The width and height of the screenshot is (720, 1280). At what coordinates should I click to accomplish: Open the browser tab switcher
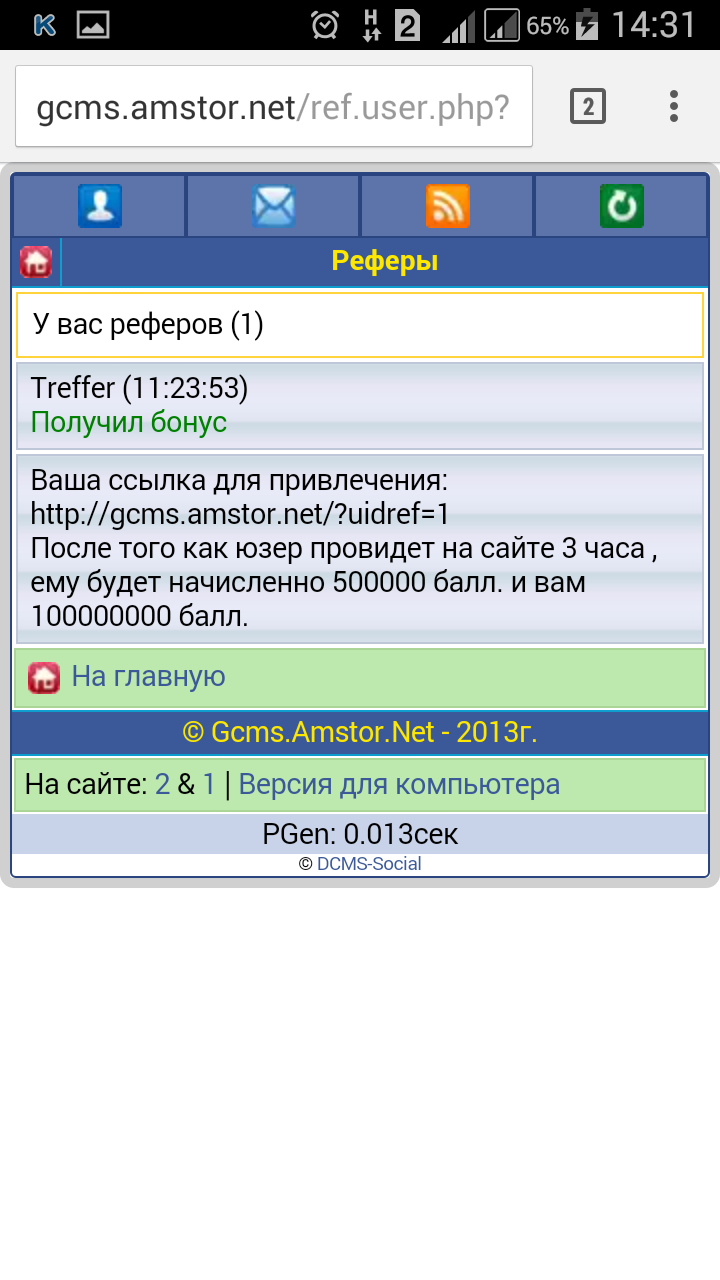[588, 106]
